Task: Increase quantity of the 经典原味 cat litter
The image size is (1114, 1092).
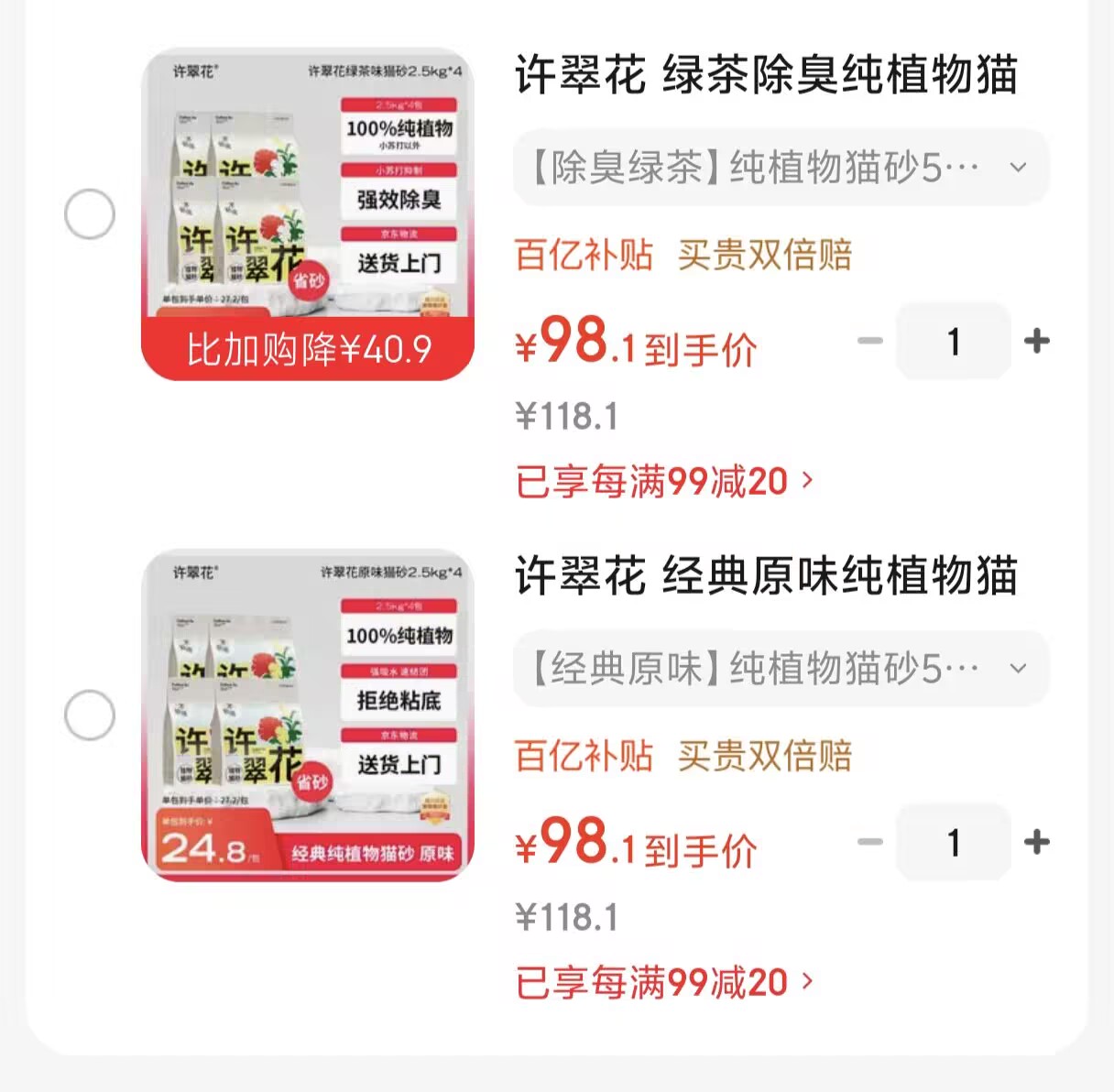Action: click(1037, 842)
